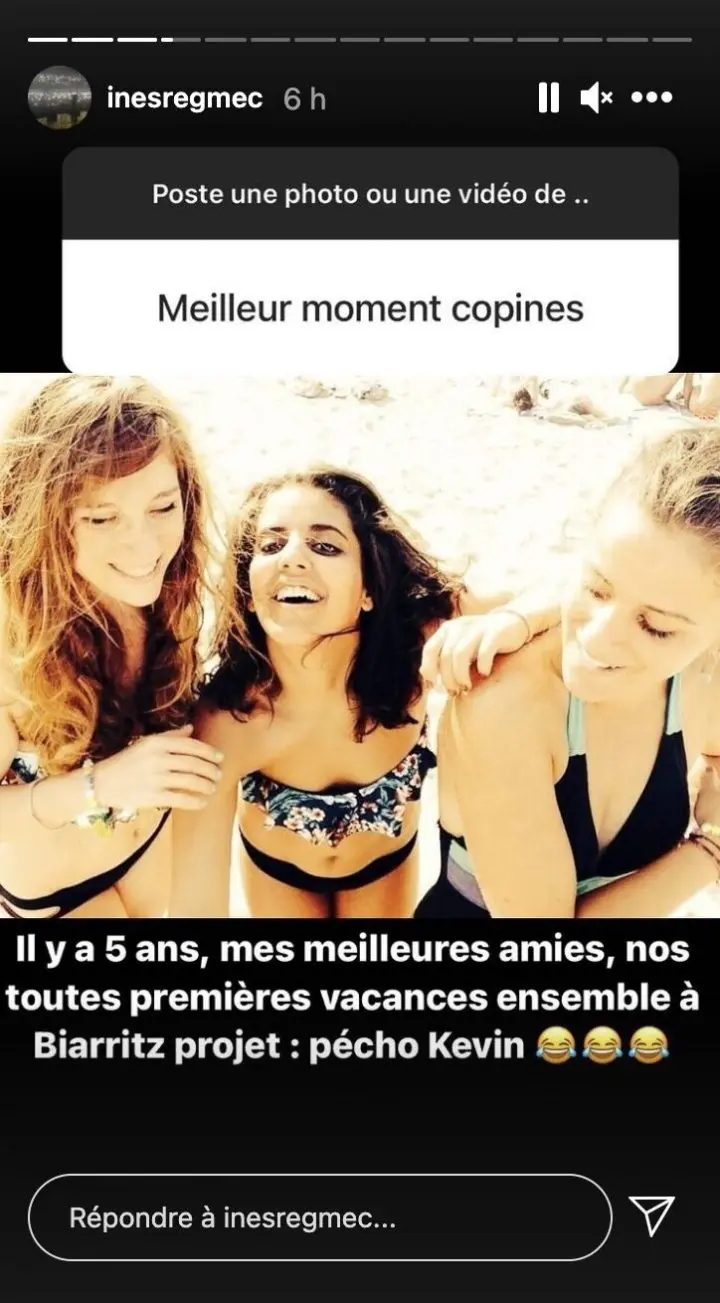Share the story via paper plane icon

(x=652, y=1216)
